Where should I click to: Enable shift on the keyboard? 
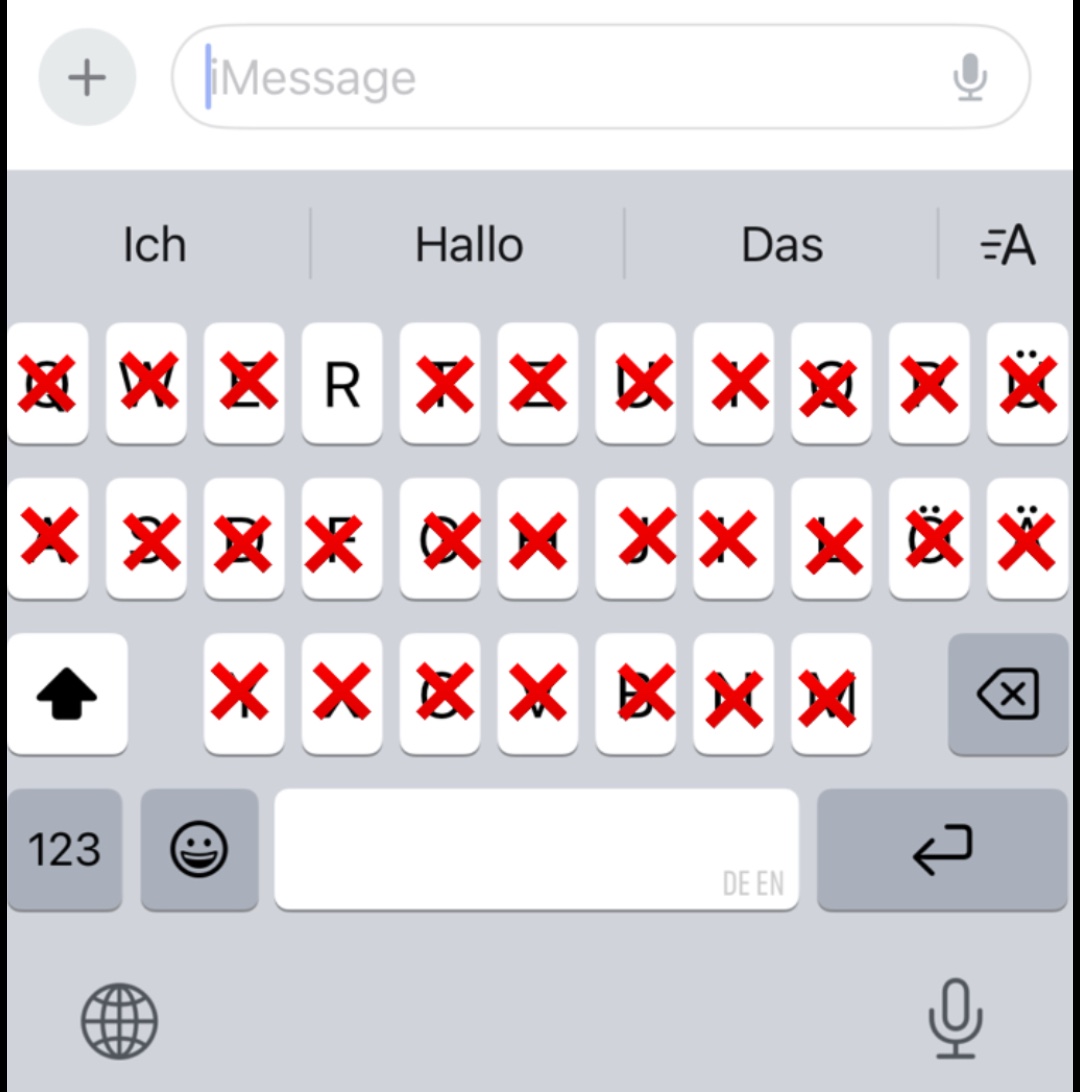[68, 694]
